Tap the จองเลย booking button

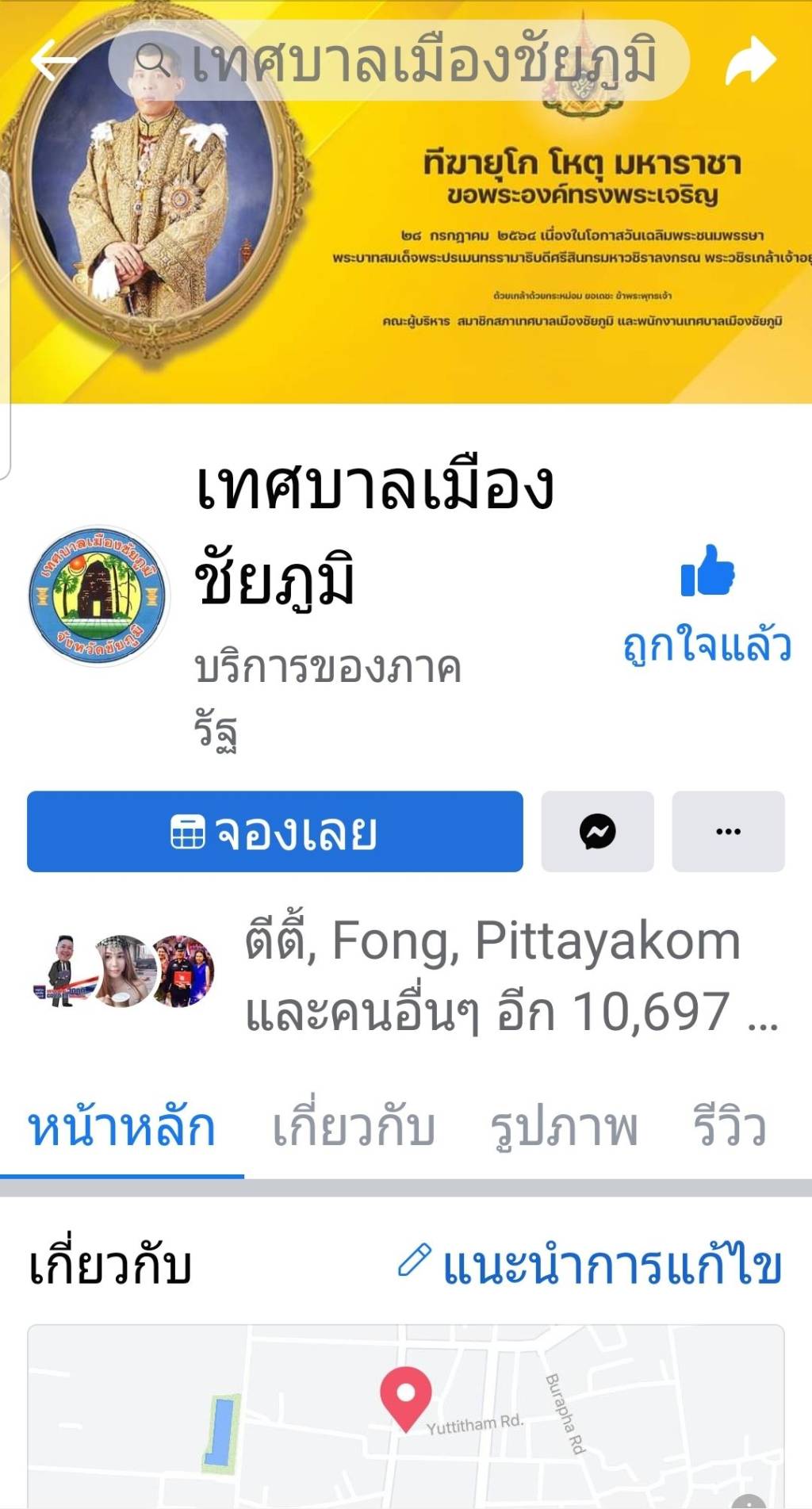(x=274, y=832)
